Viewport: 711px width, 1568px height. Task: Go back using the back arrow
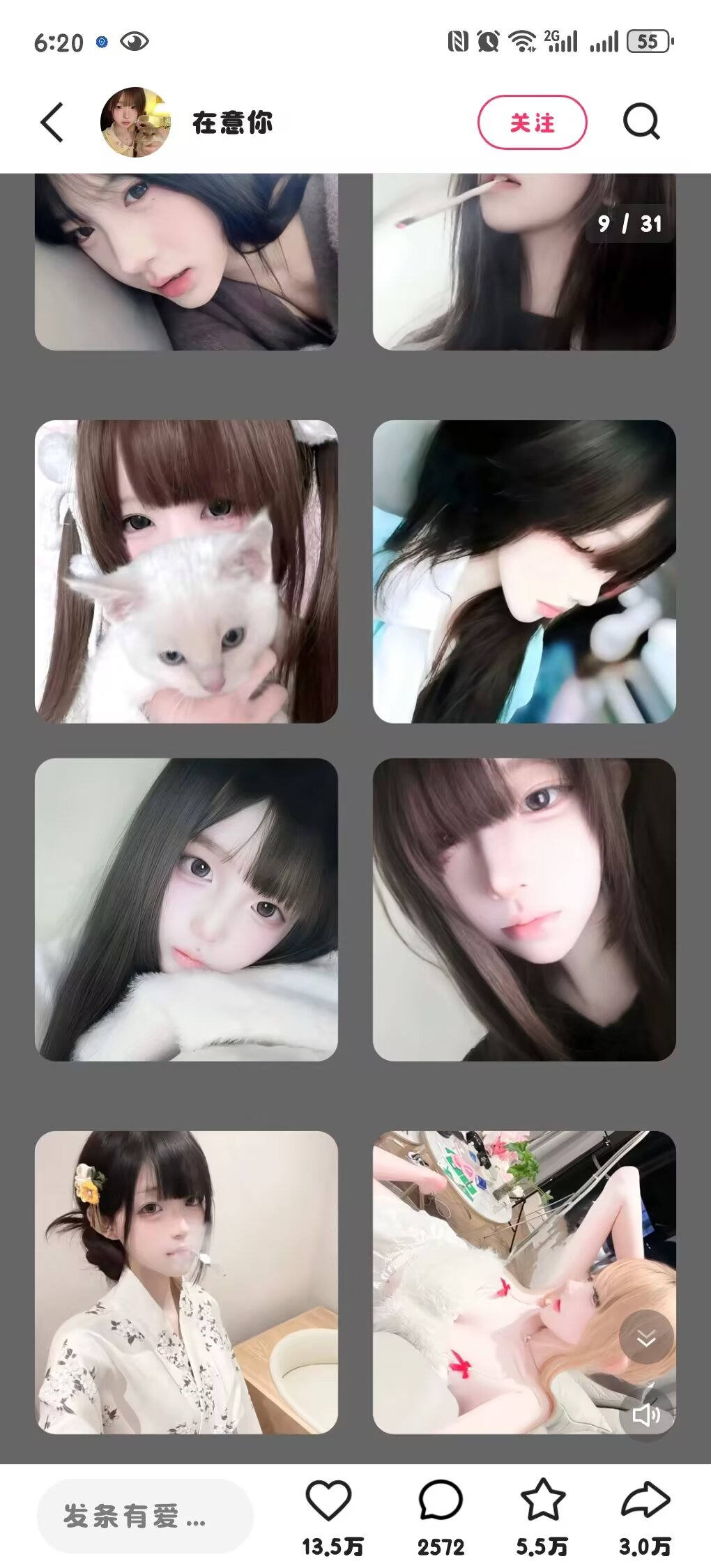click(x=52, y=123)
